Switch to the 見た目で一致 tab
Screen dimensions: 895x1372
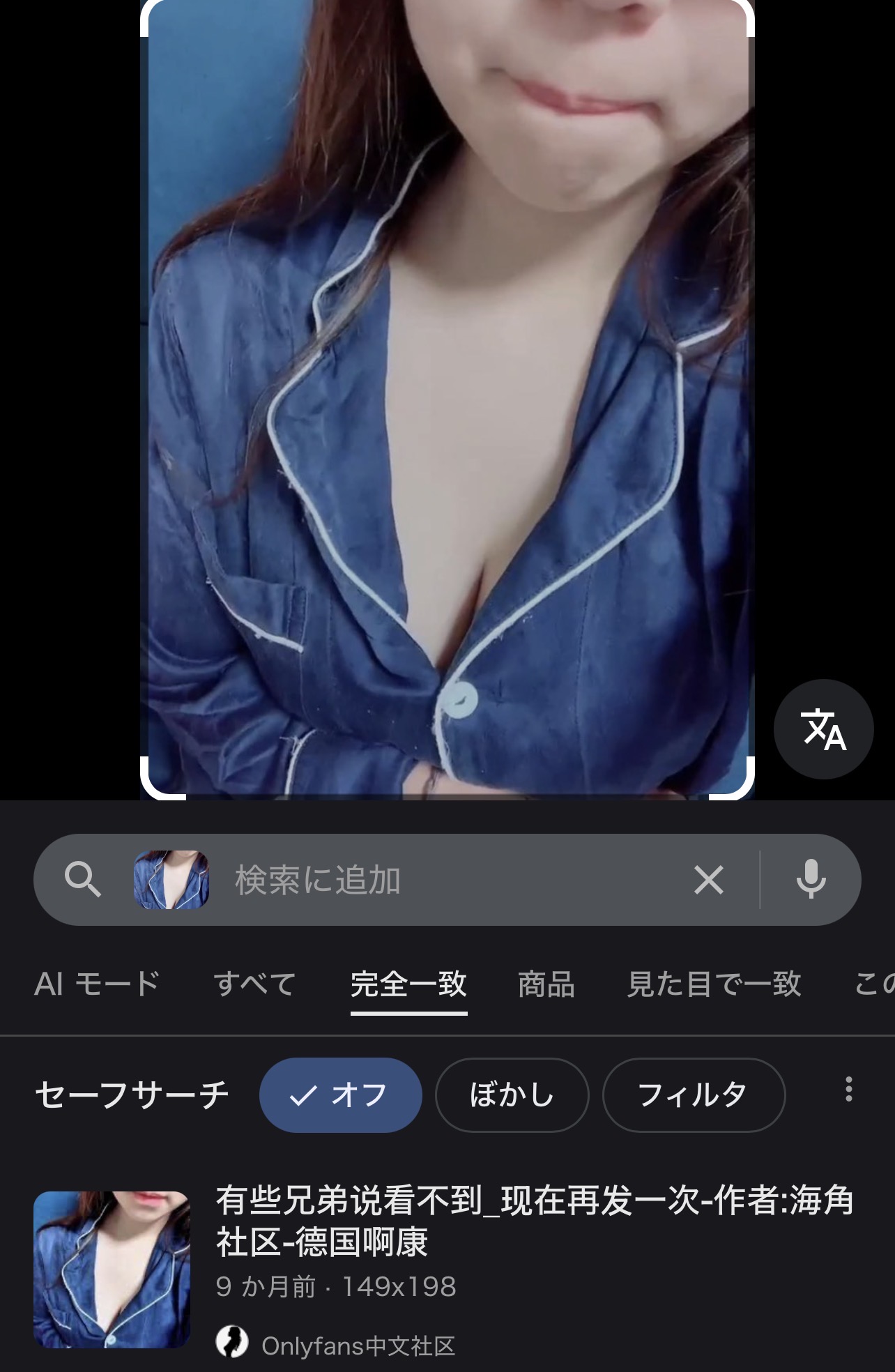click(x=714, y=984)
